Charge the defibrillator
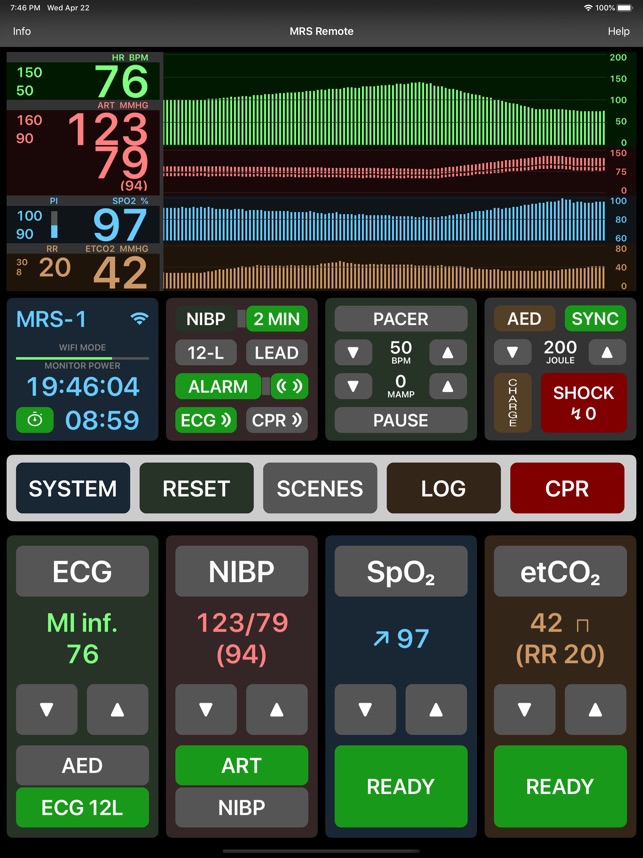This screenshot has width=643, height=858. tap(513, 403)
